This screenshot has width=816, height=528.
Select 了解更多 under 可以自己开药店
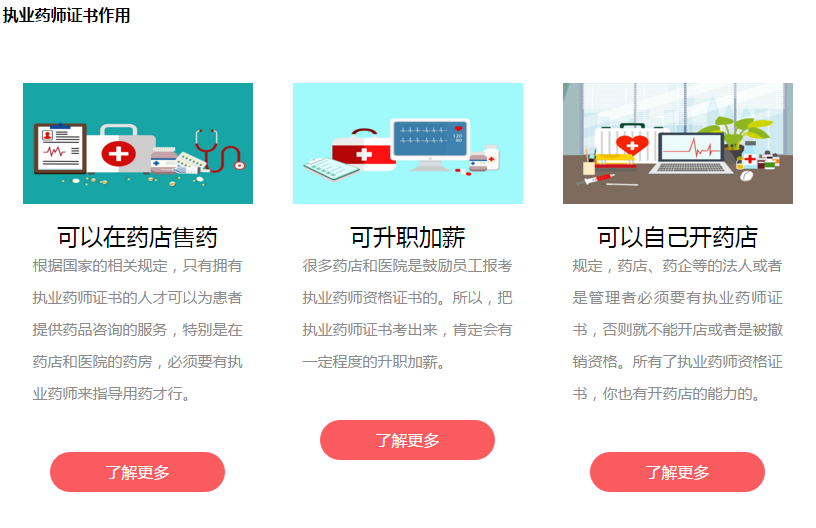pyautogui.click(x=677, y=472)
